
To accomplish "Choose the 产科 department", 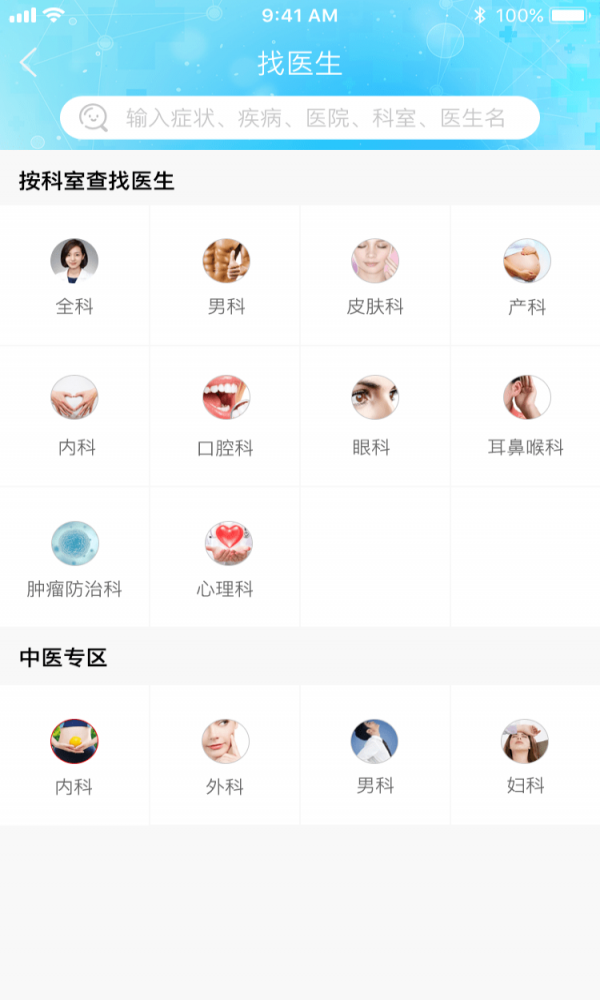I will click(x=526, y=276).
